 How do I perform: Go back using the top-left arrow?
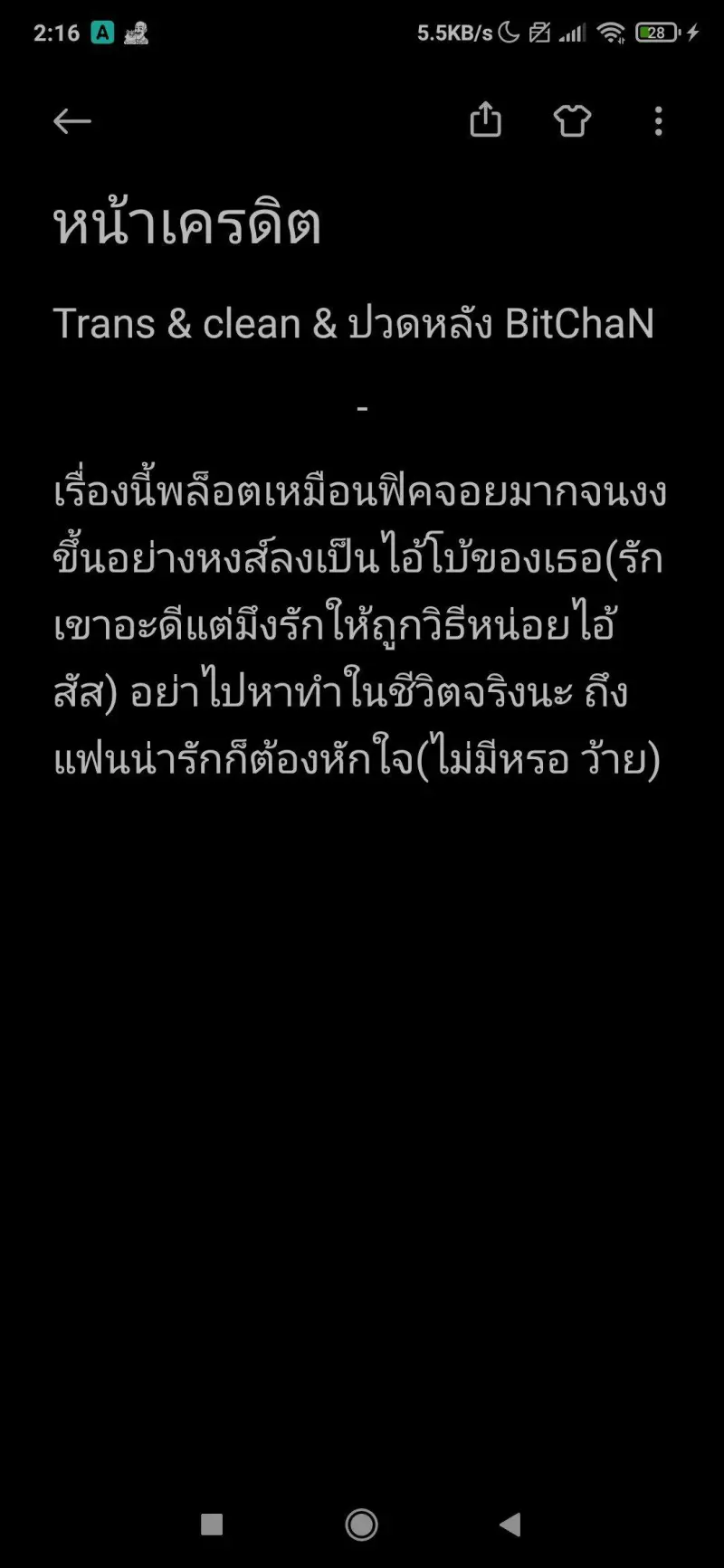pos(72,121)
